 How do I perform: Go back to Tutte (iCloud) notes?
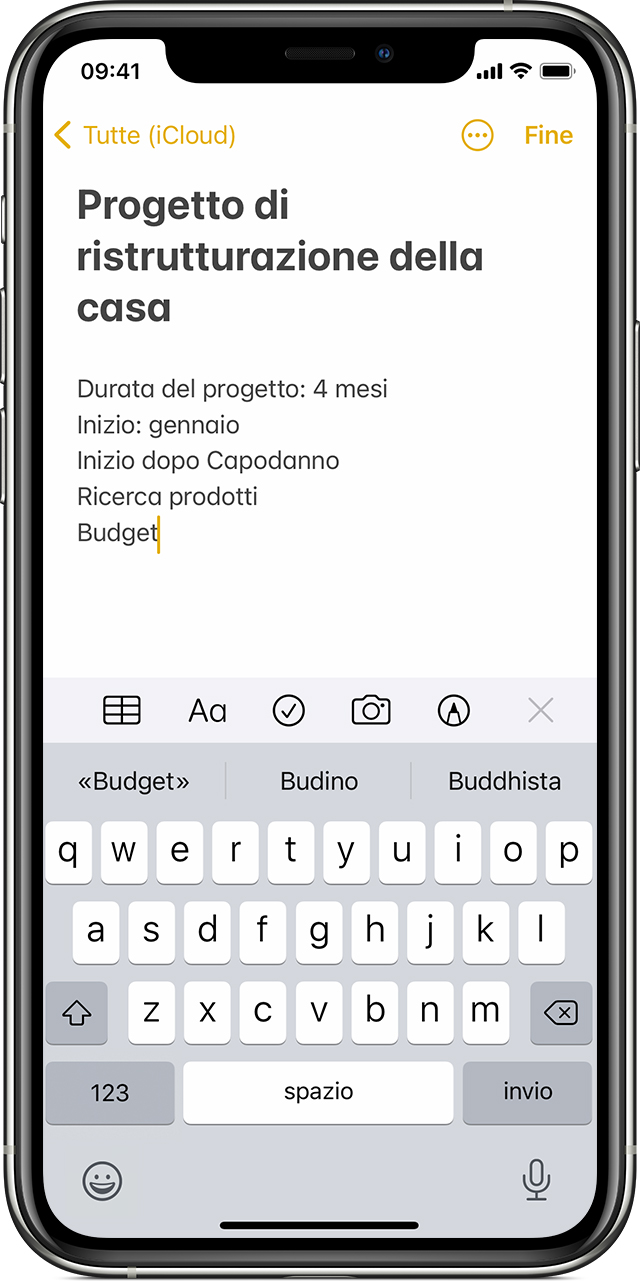(144, 135)
